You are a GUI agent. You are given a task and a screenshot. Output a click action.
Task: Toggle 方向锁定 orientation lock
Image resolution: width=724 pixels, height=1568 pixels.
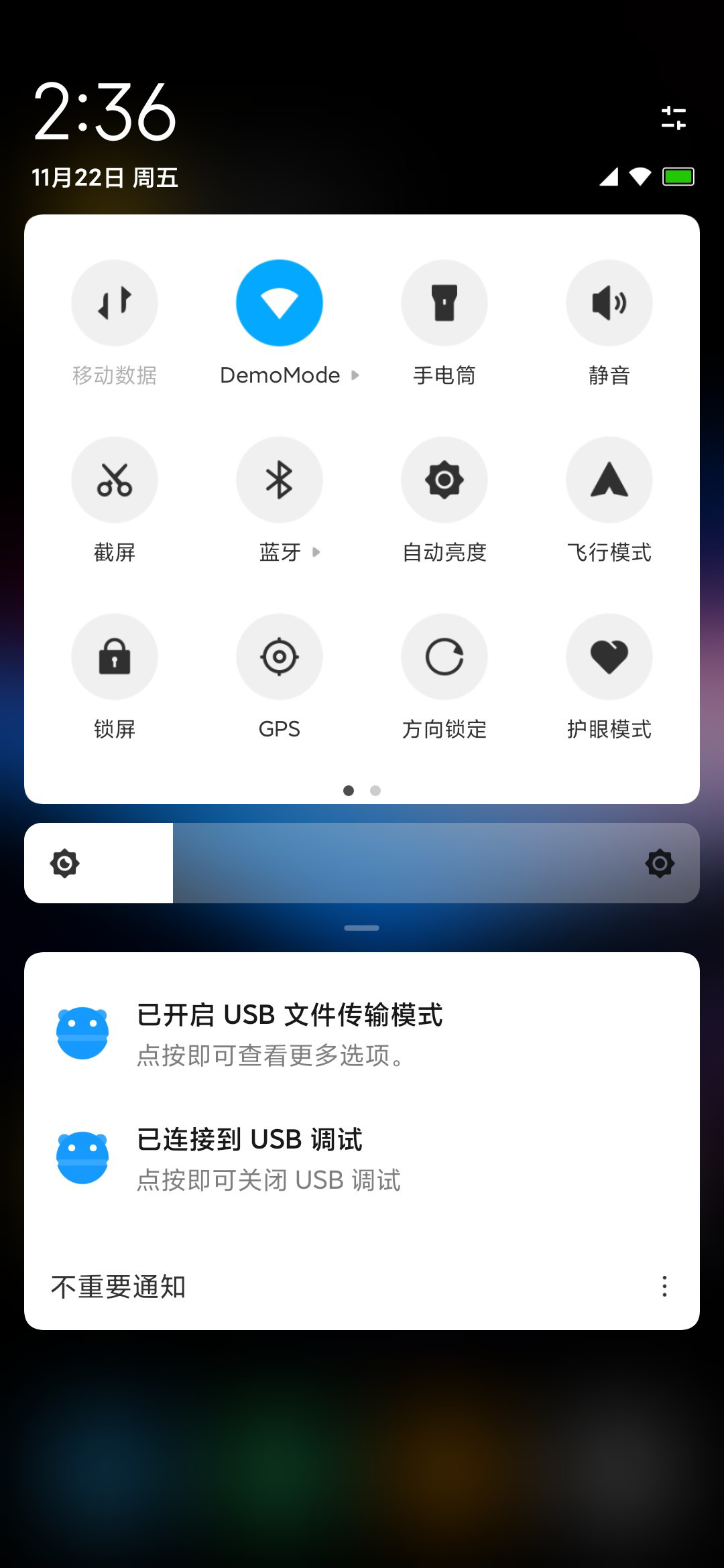click(444, 657)
